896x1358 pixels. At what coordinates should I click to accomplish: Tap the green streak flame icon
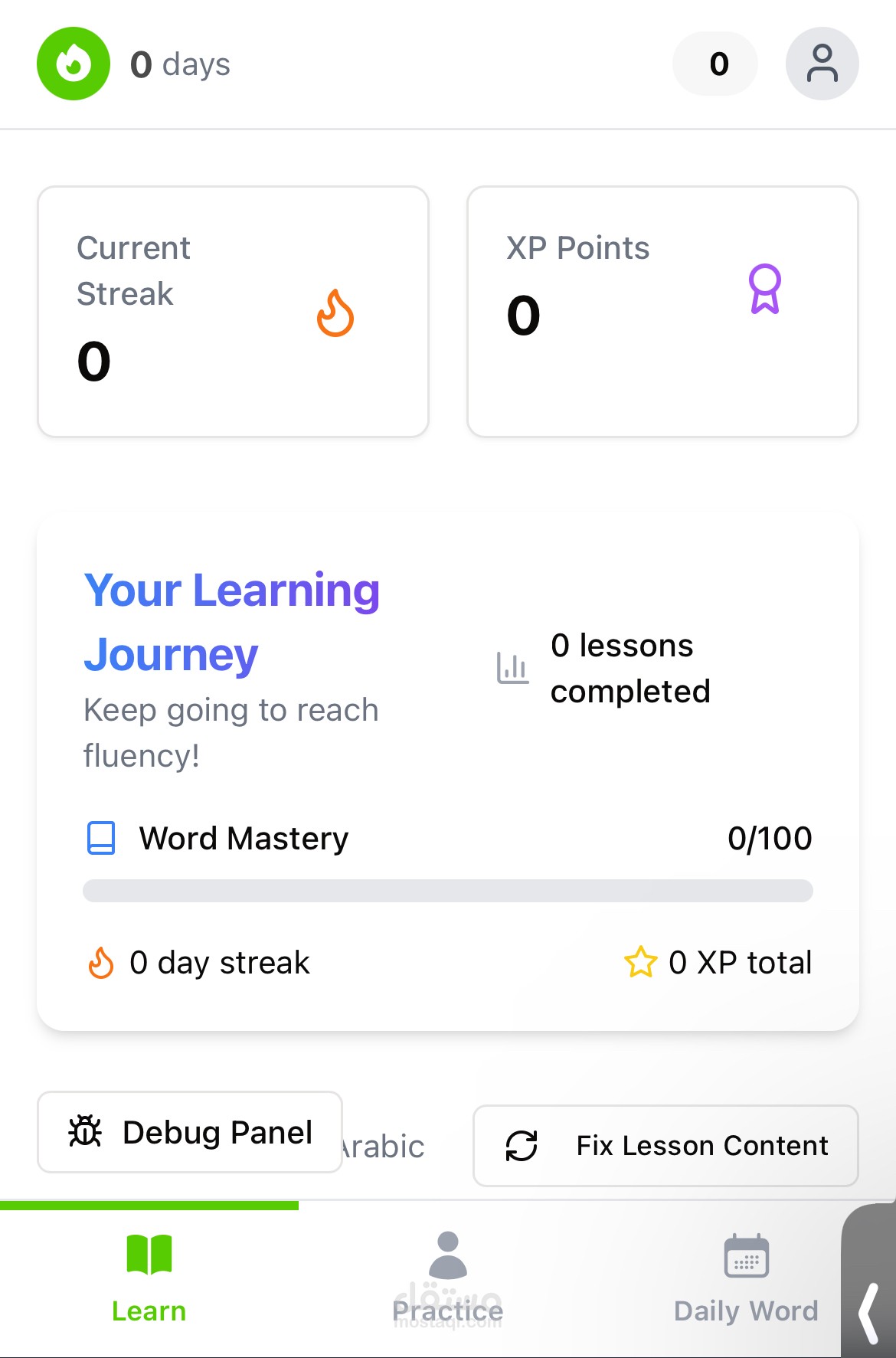tap(74, 64)
